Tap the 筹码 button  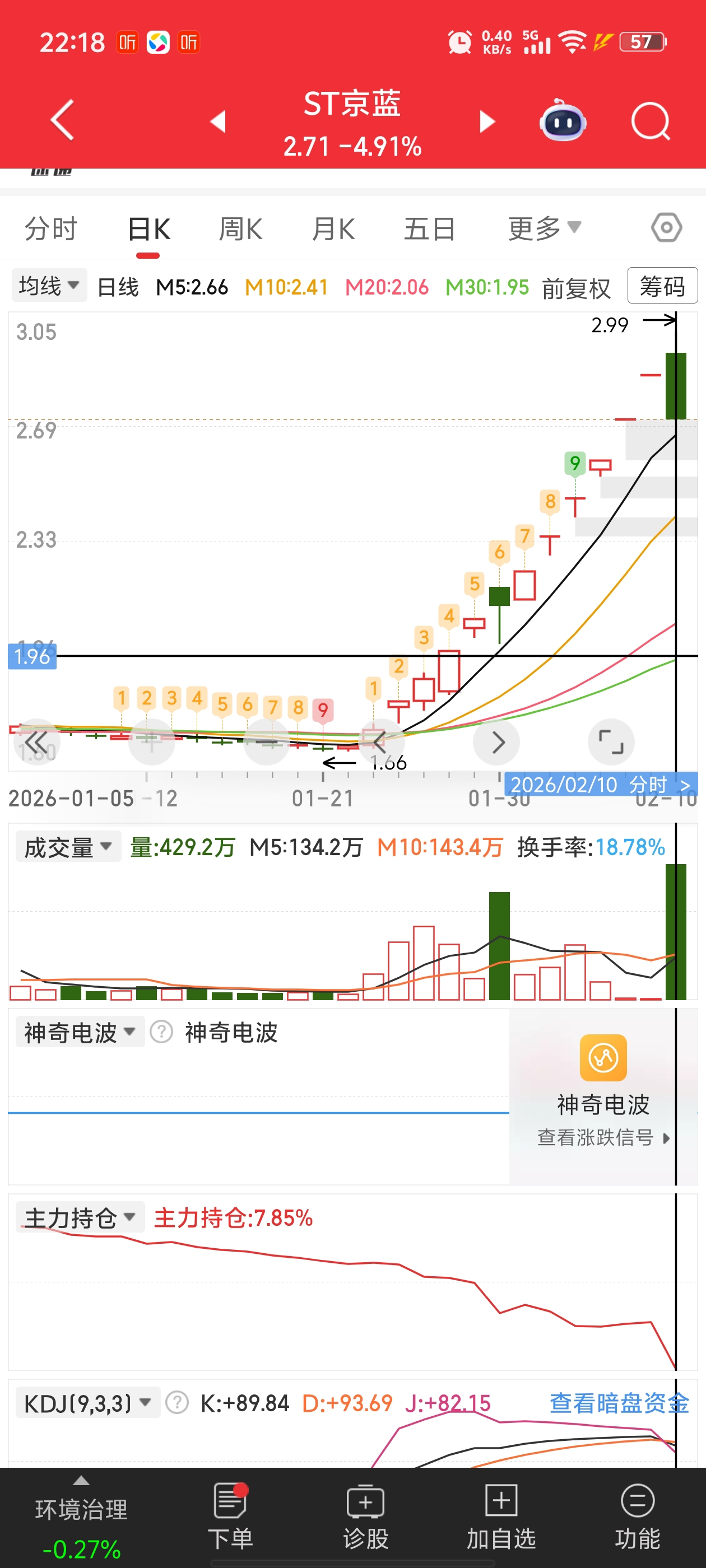(662, 286)
